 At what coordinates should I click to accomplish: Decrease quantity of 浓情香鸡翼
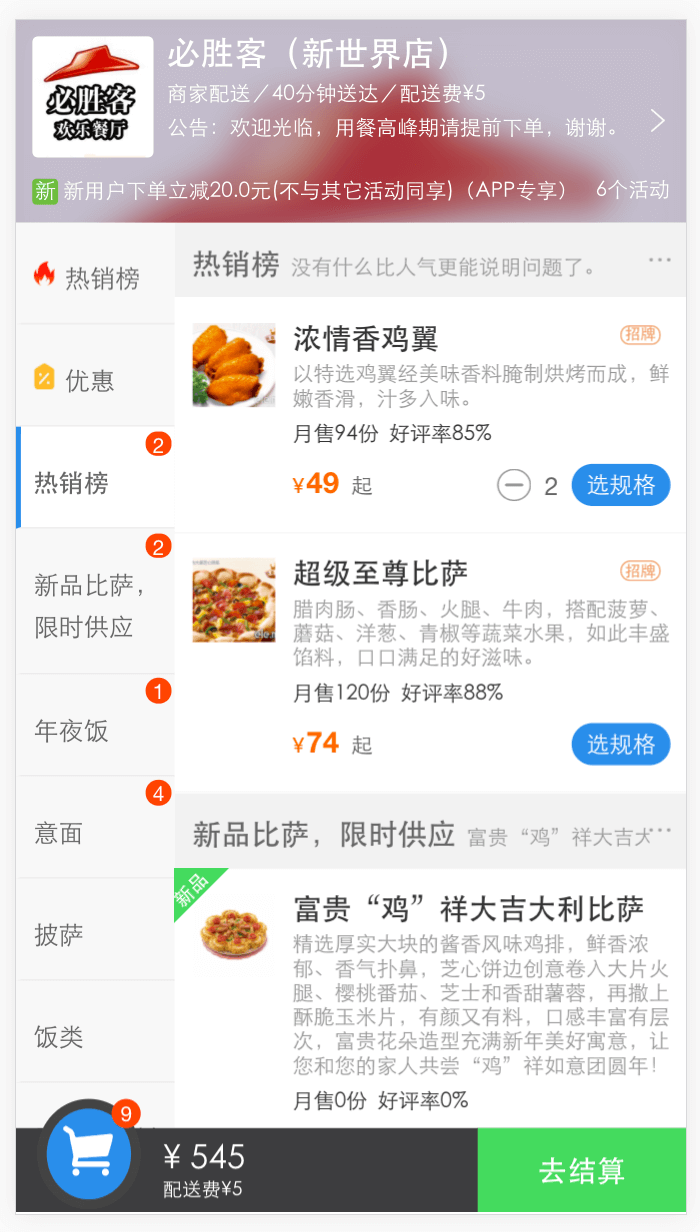point(514,486)
